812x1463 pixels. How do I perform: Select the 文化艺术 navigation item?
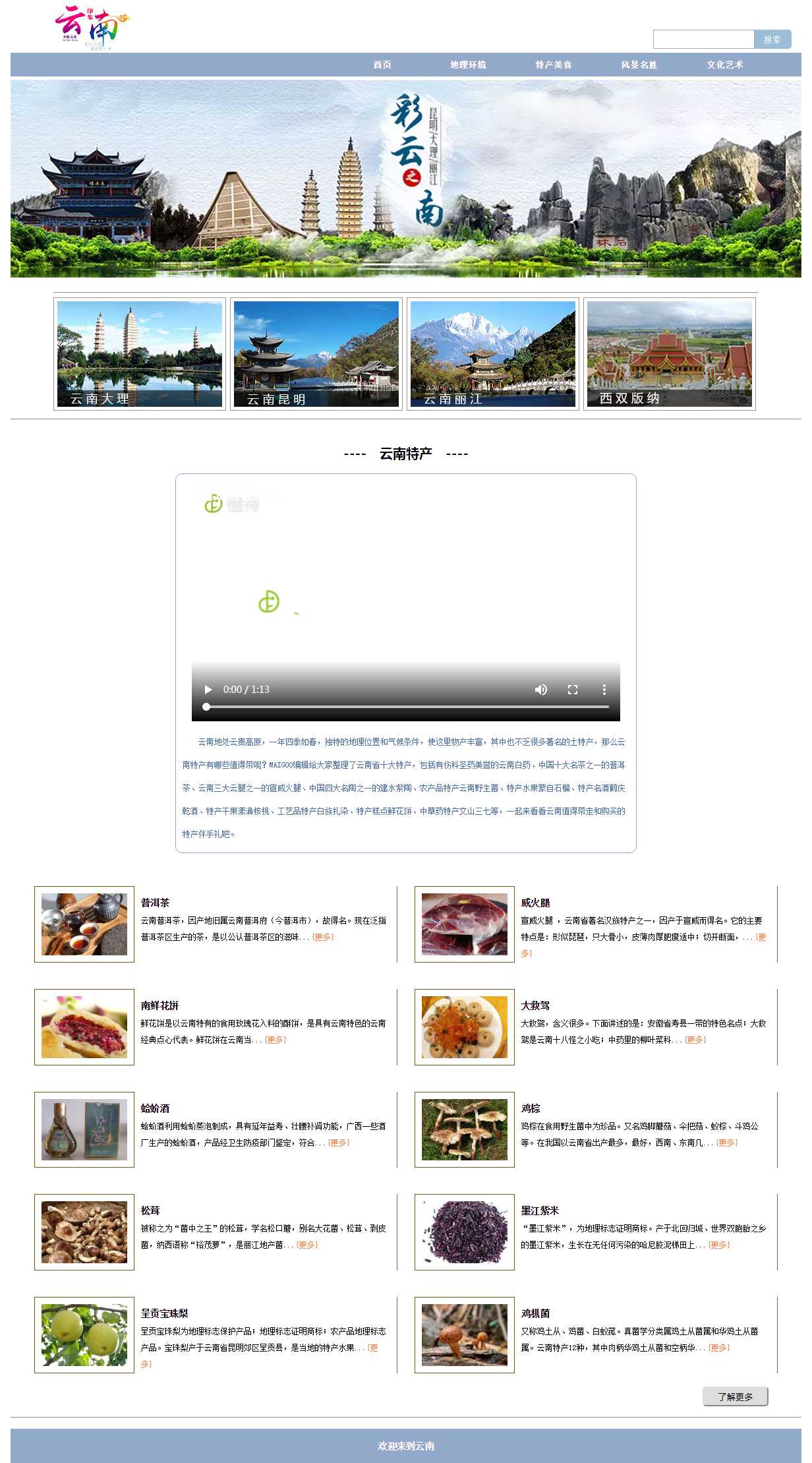pos(725,65)
